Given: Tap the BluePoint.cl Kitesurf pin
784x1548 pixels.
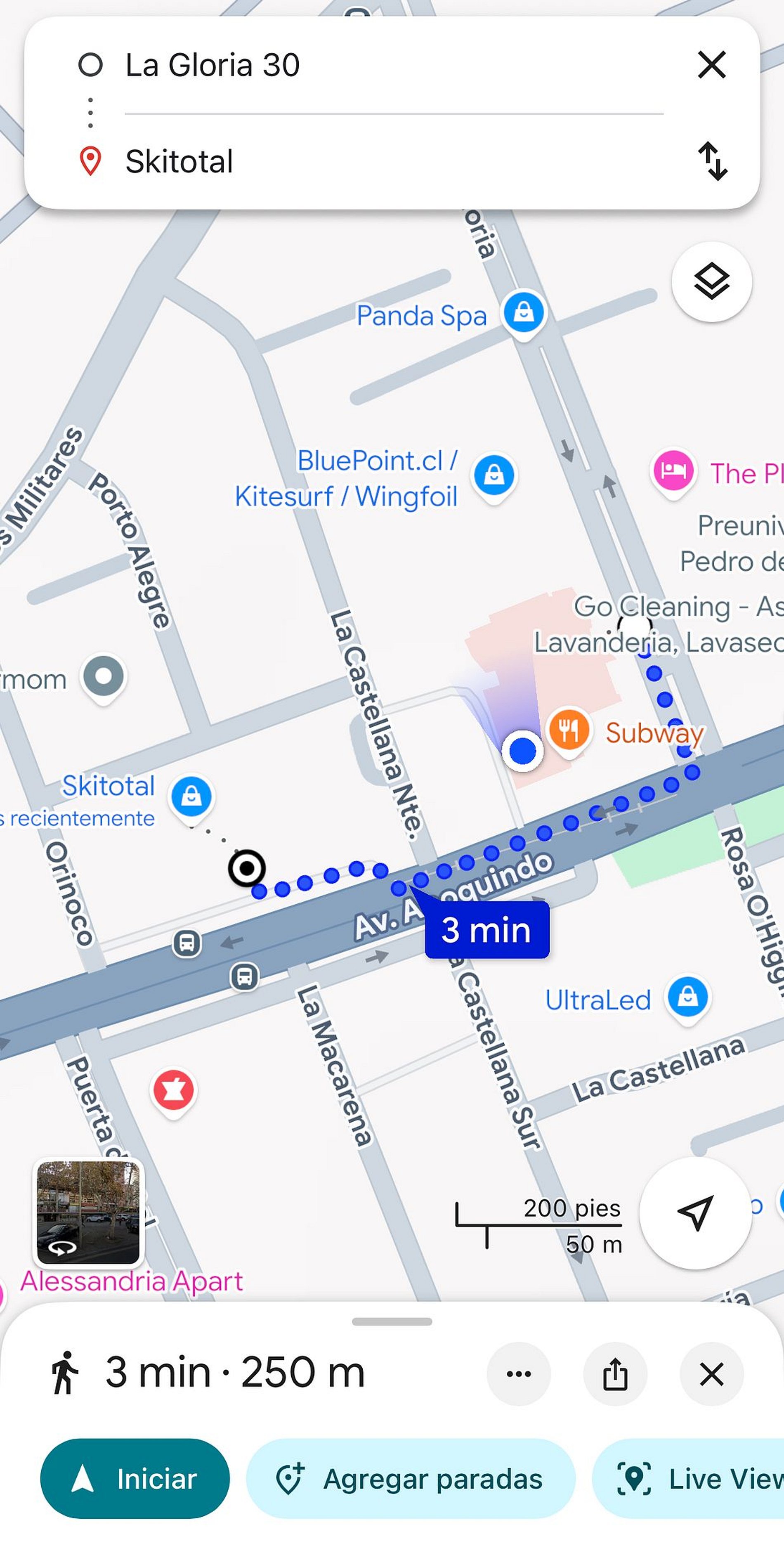Looking at the screenshot, I should tap(494, 475).
